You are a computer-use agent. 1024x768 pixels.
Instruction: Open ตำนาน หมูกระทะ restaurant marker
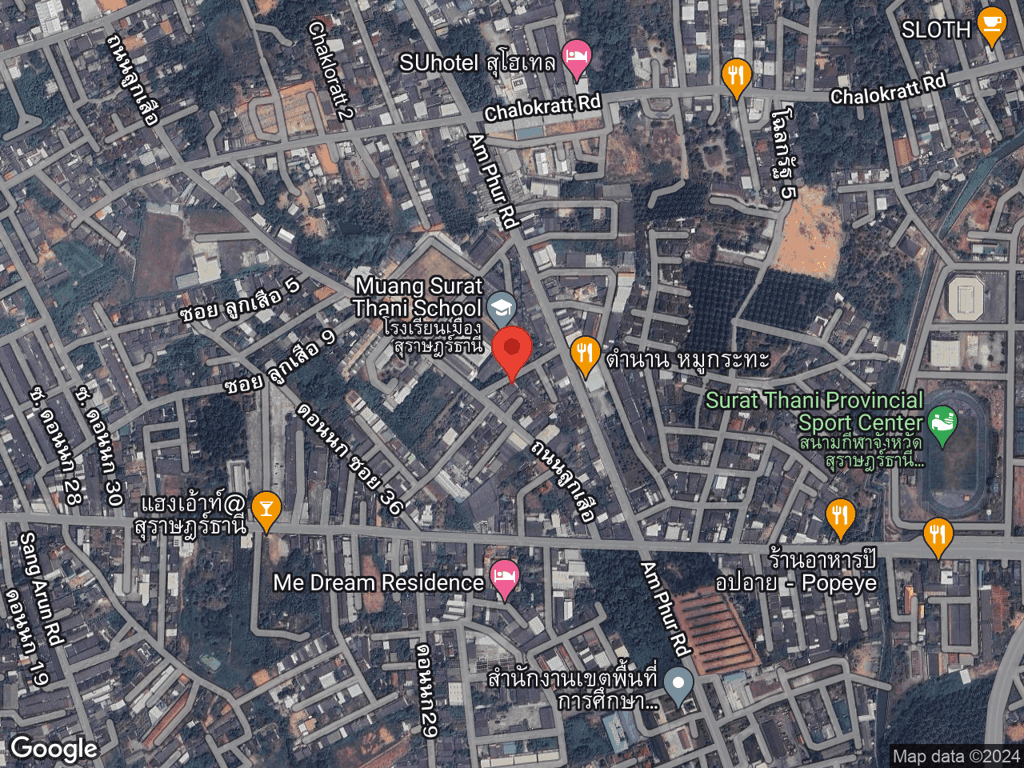tap(585, 353)
